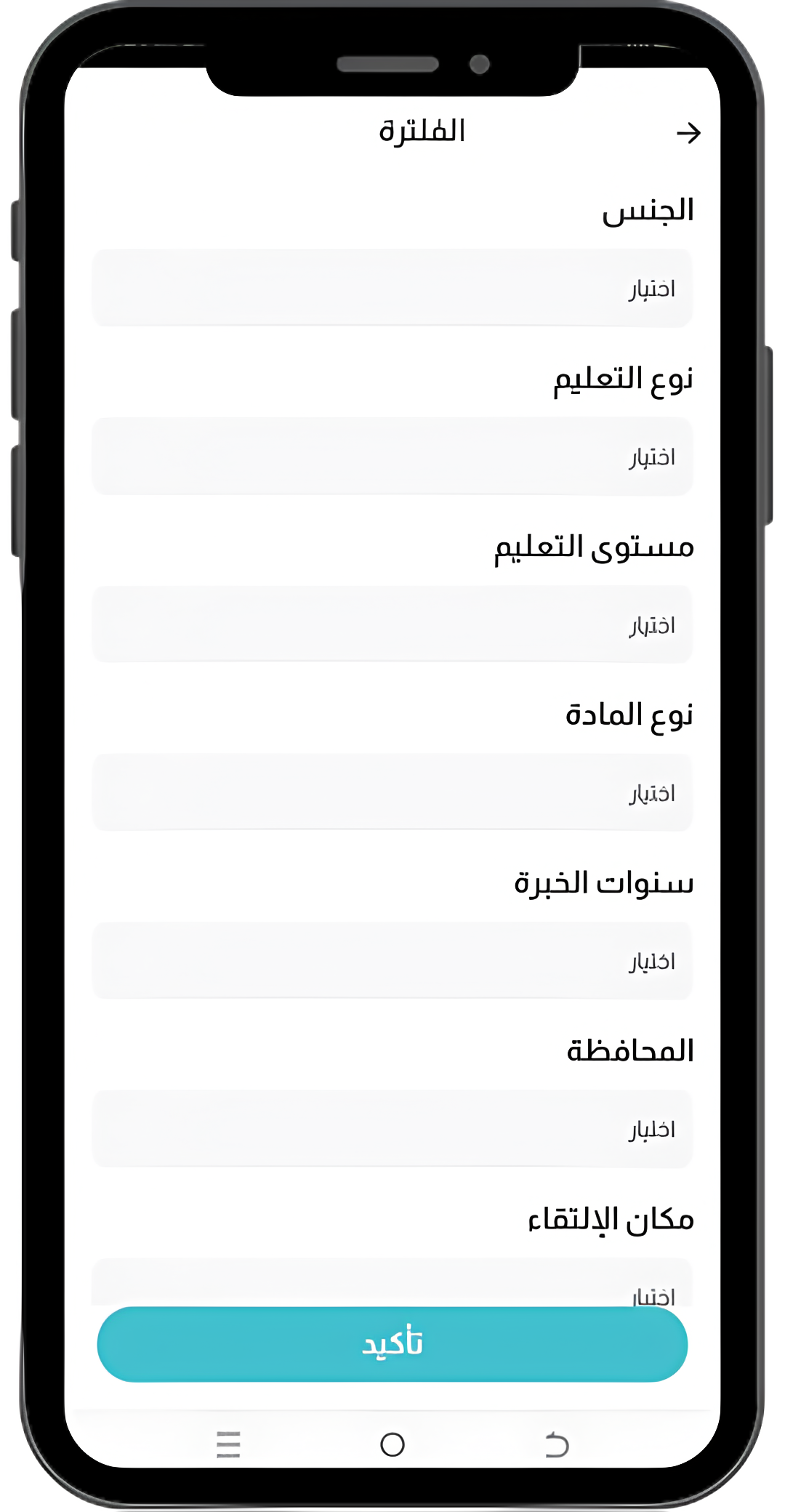Viewport: 785px width, 1512px height.
Task: Open the الجنس selection dropdown
Action: coord(392,288)
